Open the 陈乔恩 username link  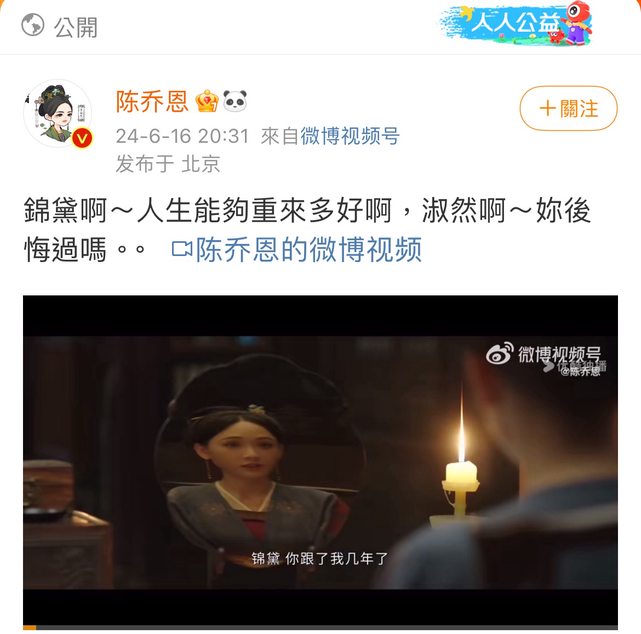(151, 101)
